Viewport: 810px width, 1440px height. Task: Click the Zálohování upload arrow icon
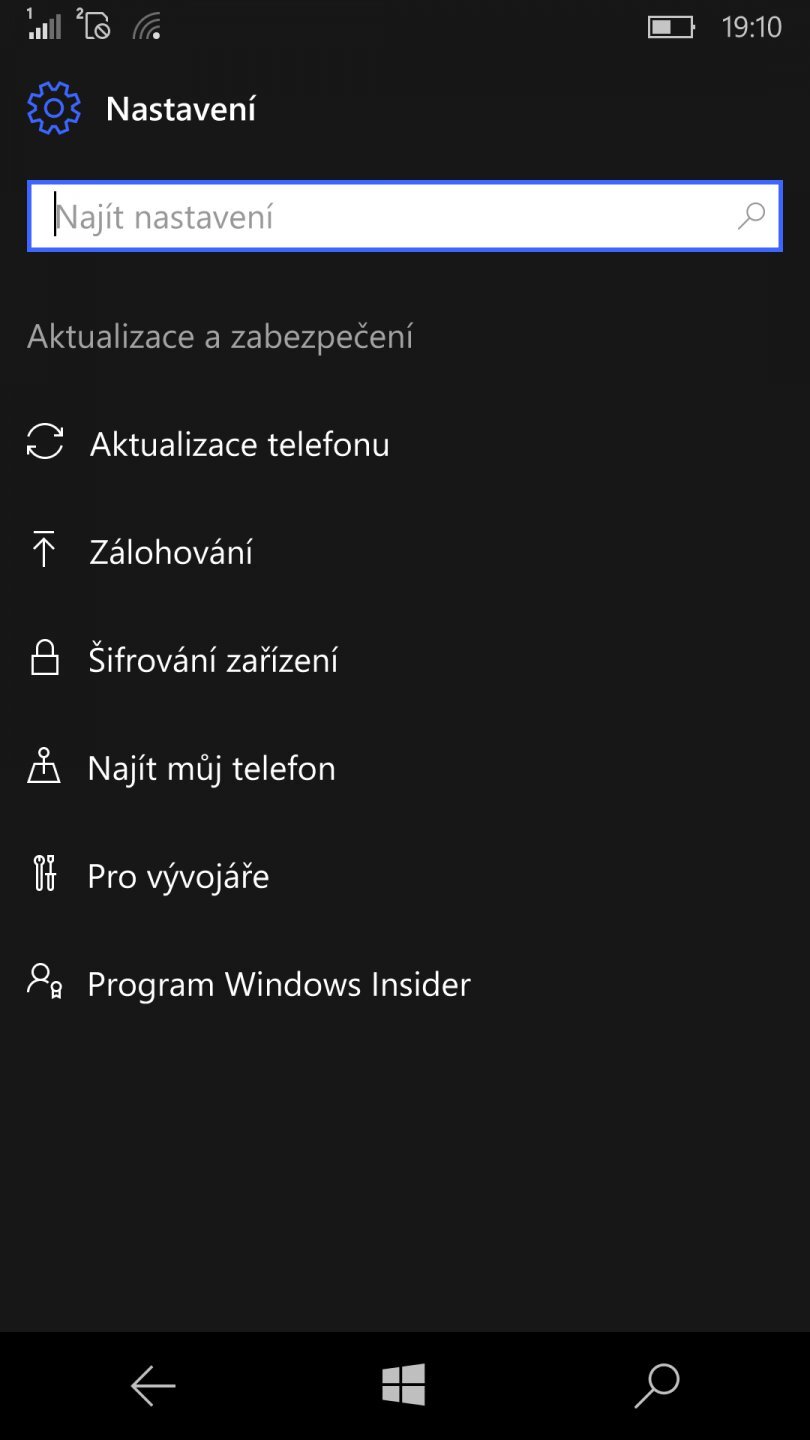[x=43, y=550]
